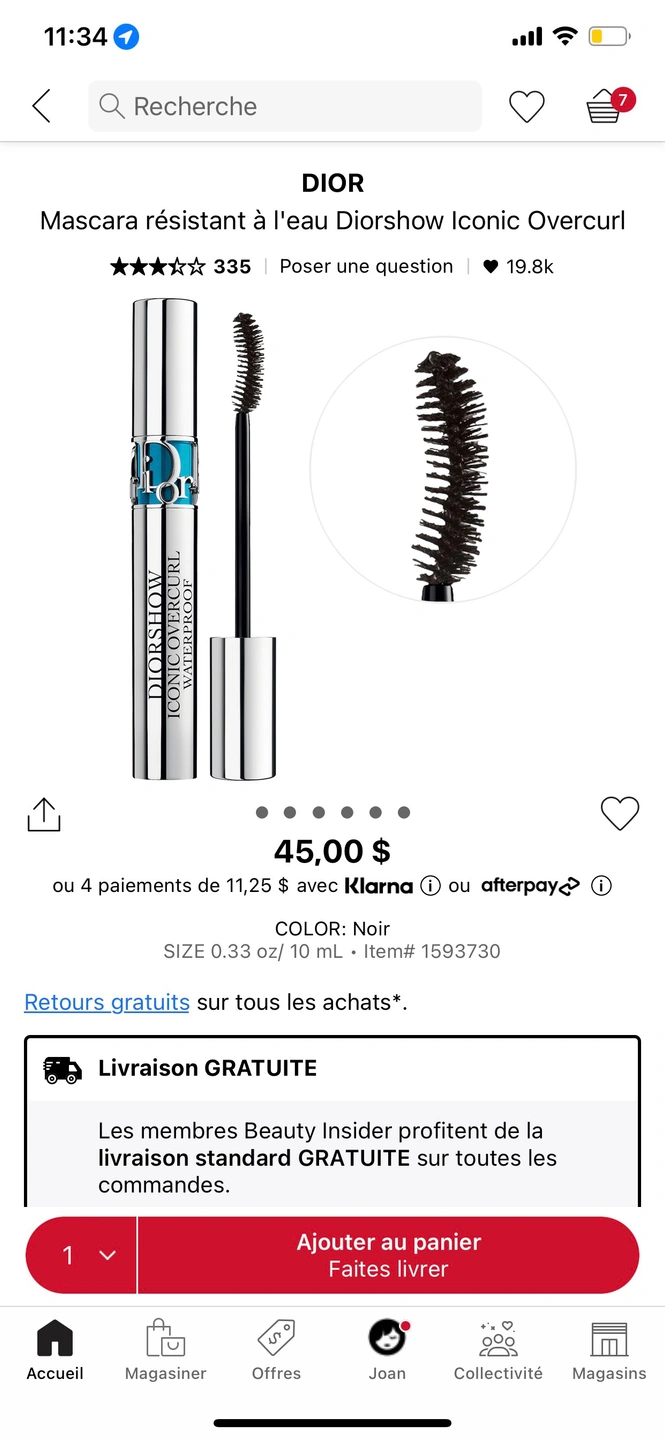Open the Offres tab
The height and width of the screenshot is (1440, 665).
(277, 1350)
